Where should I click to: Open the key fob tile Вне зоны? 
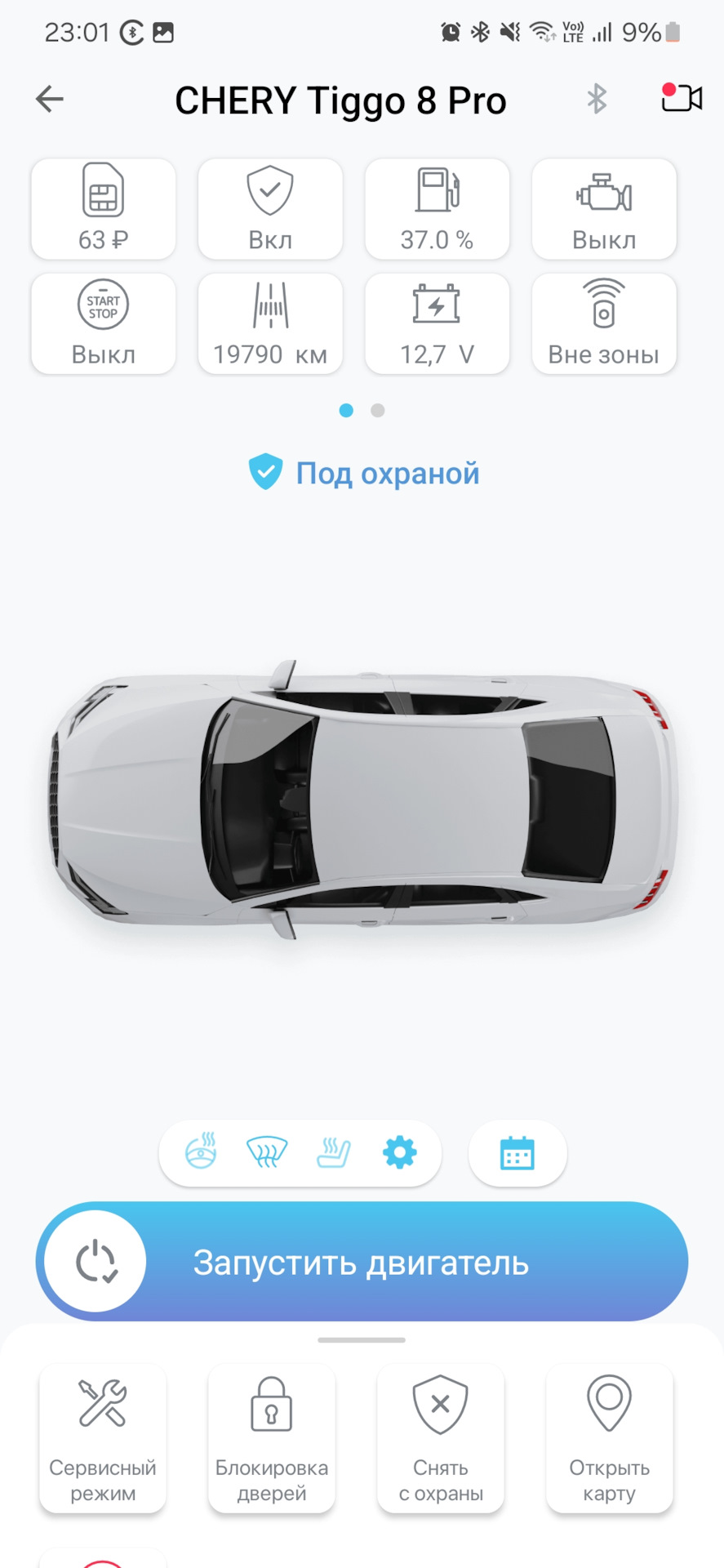(x=603, y=324)
